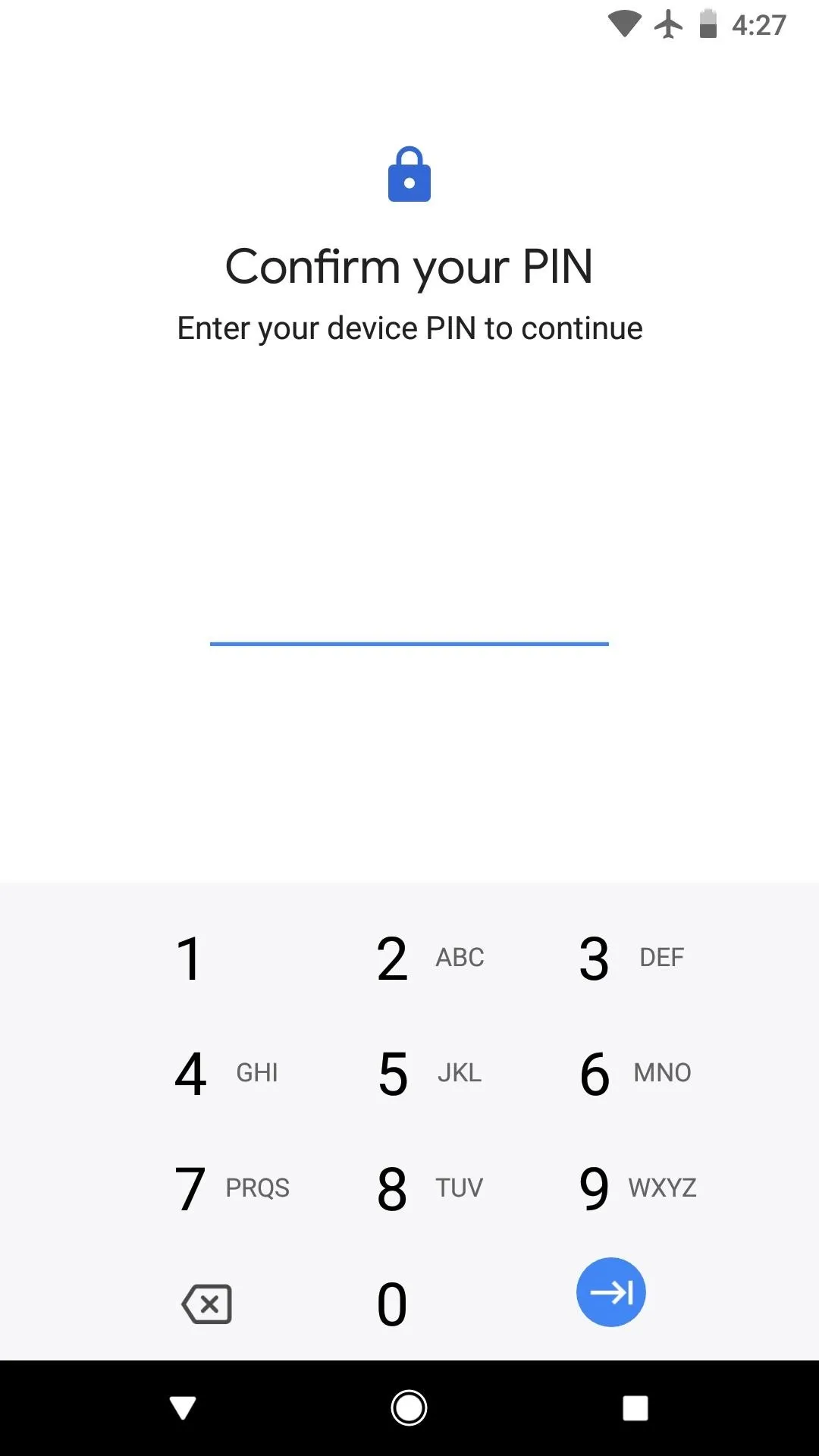
Task: Go back using navigation bar triangle
Action: pos(183,1408)
